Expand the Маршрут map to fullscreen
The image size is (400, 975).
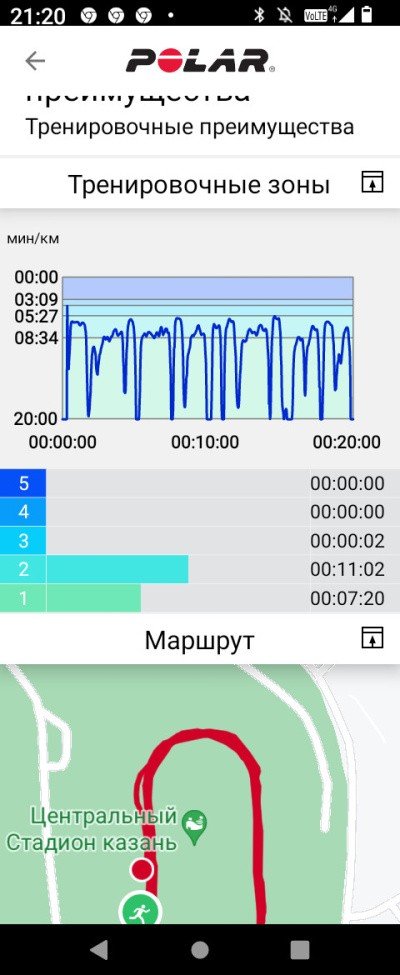tap(372, 637)
